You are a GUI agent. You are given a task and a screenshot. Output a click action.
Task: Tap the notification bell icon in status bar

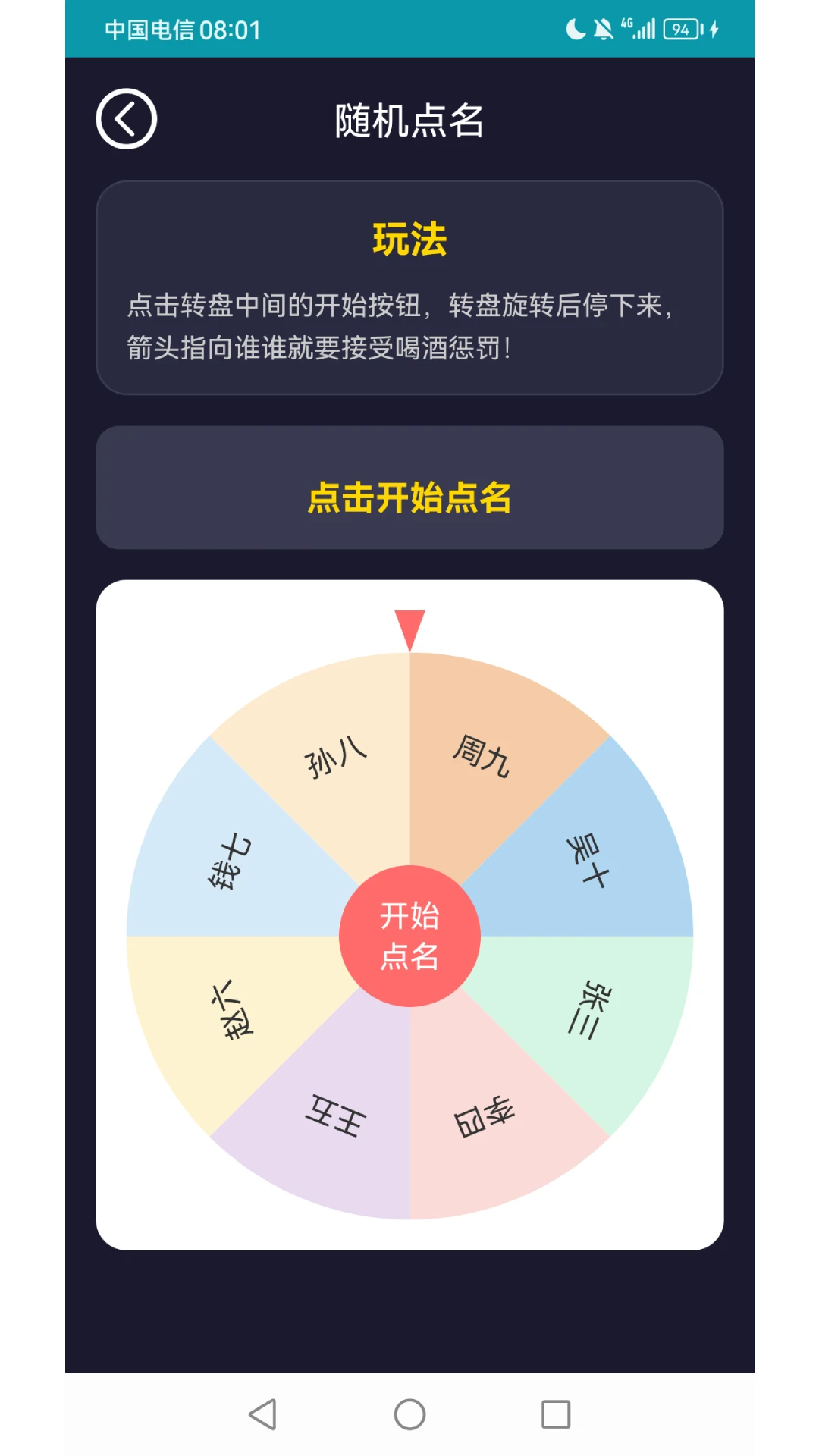pos(603,29)
